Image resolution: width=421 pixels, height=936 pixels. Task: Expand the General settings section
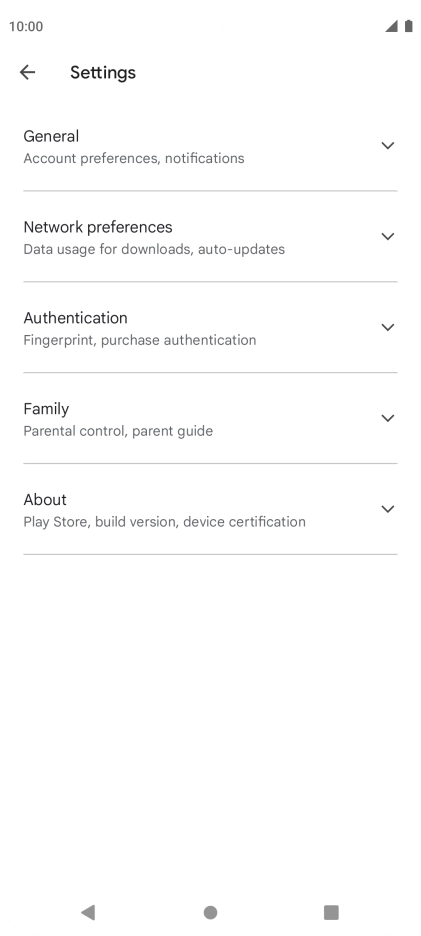(210, 146)
